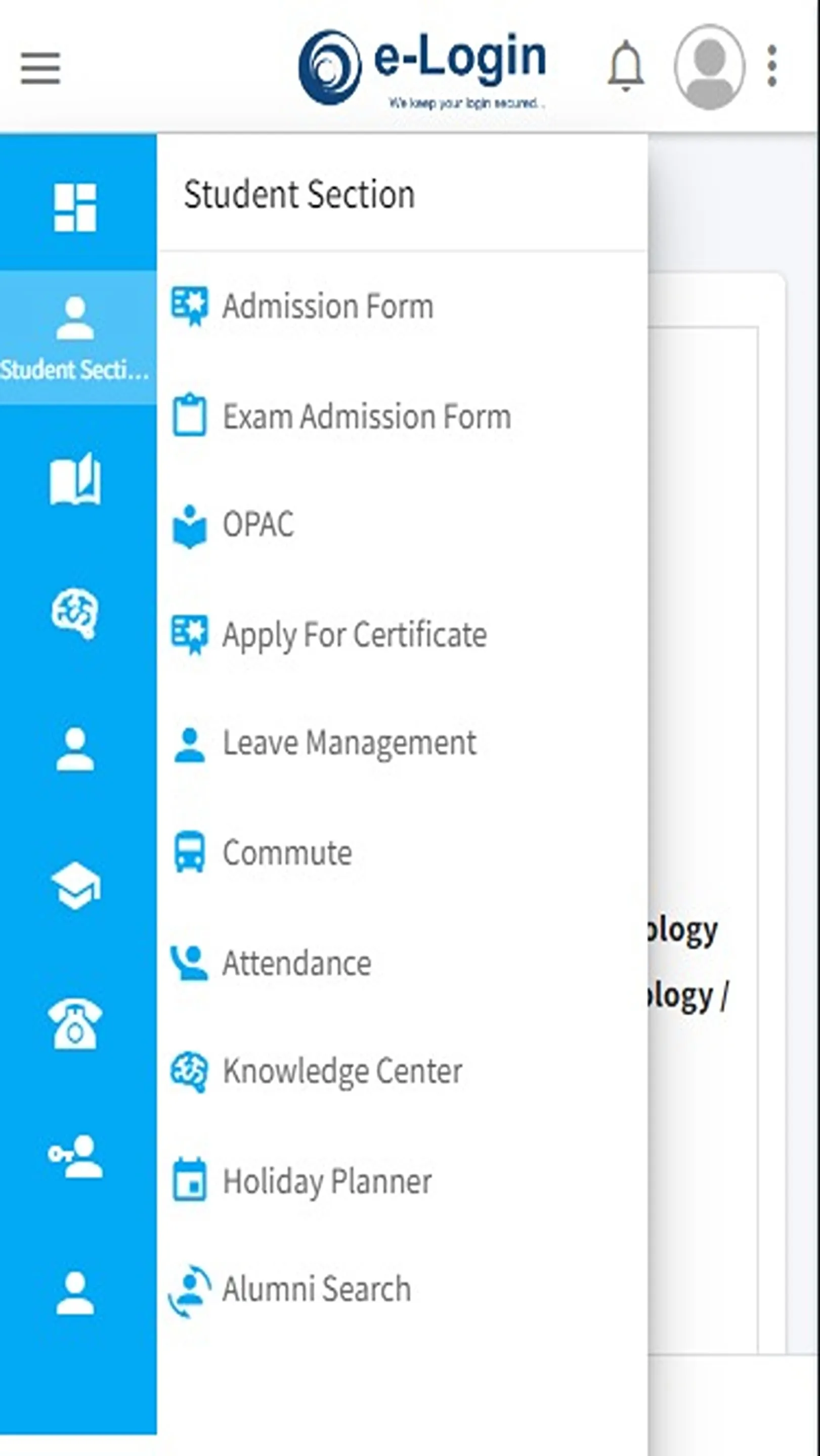Open Knowledge Center in the menu list

click(x=402, y=1071)
